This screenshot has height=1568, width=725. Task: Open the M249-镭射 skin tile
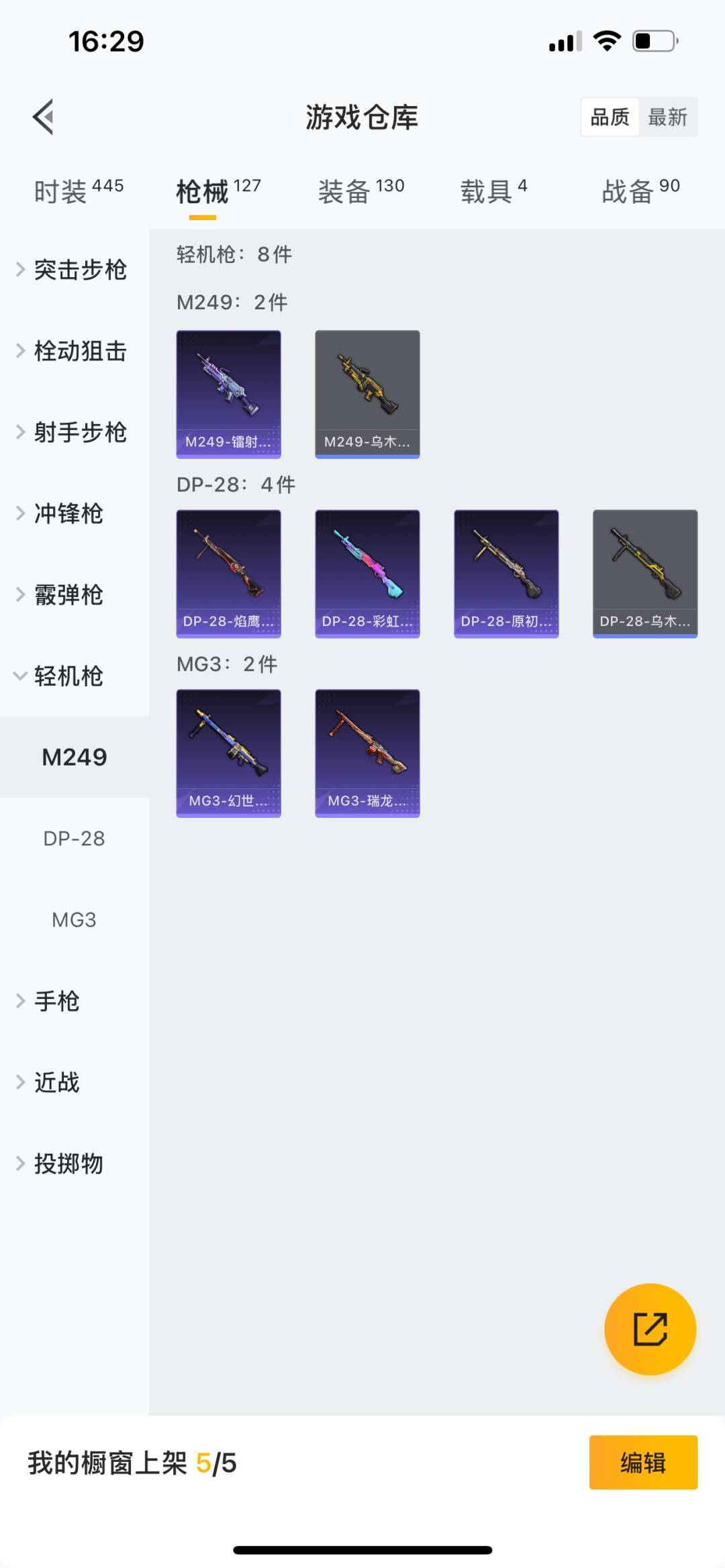[x=228, y=394]
